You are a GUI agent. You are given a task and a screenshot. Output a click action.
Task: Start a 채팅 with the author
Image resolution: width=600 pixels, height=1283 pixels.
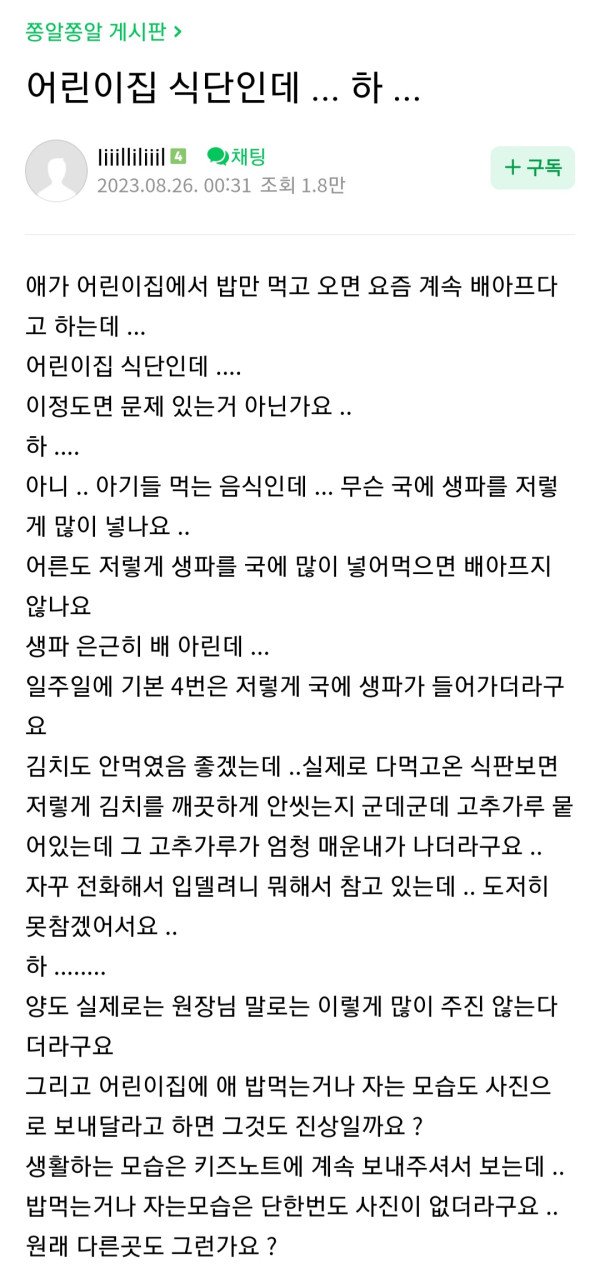point(236,156)
